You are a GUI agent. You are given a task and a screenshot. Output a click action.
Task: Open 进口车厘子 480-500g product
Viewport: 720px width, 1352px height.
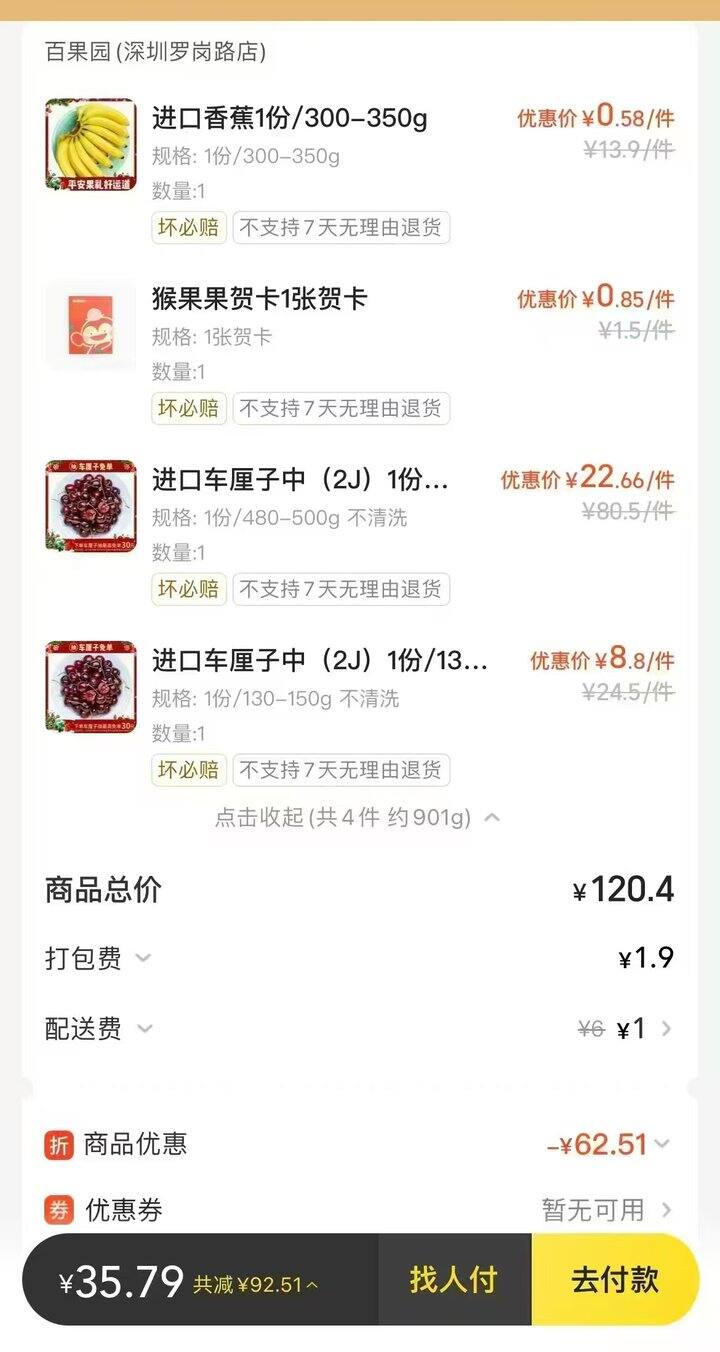300,479
